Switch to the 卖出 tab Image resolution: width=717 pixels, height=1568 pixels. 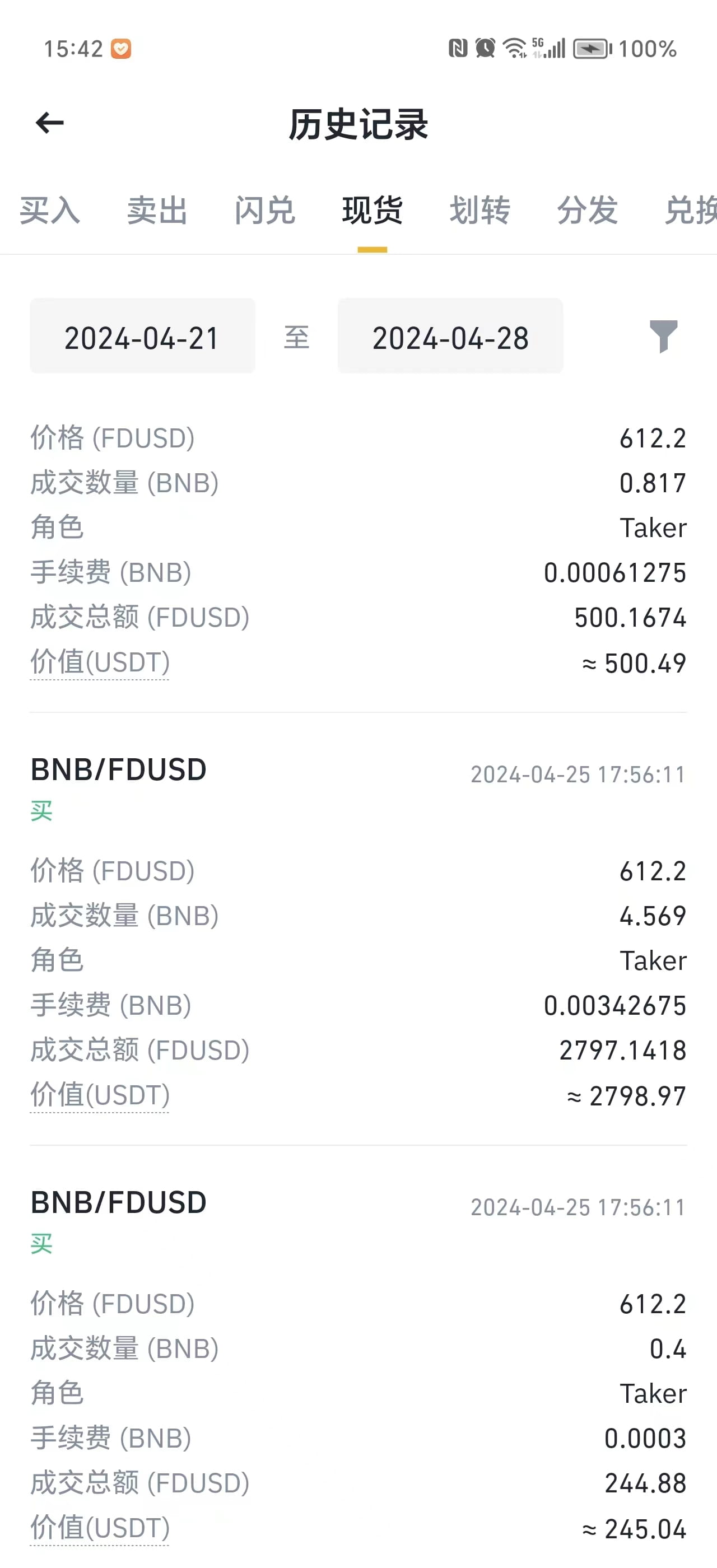pyautogui.click(x=157, y=211)
